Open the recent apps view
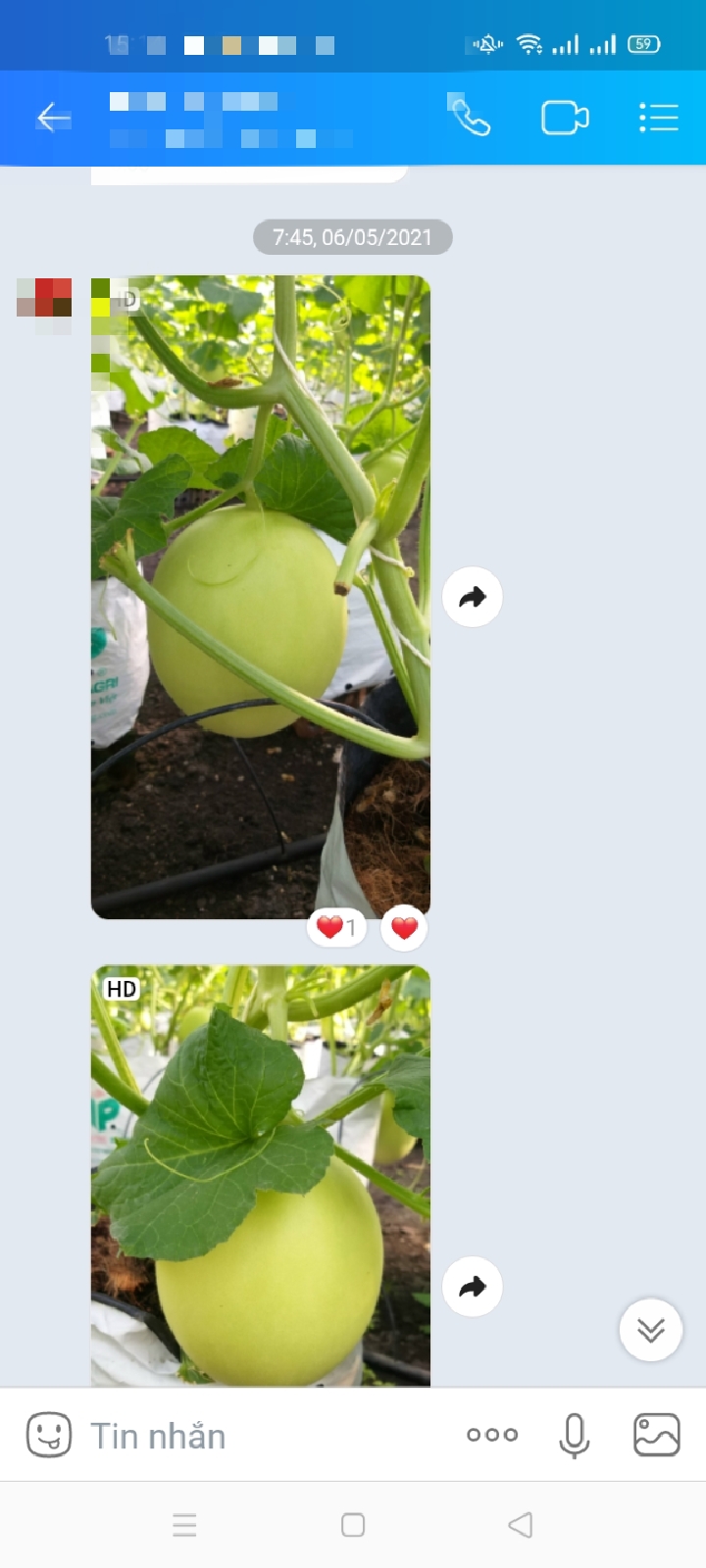The image size is (706, 1568). pos(184,1525)
